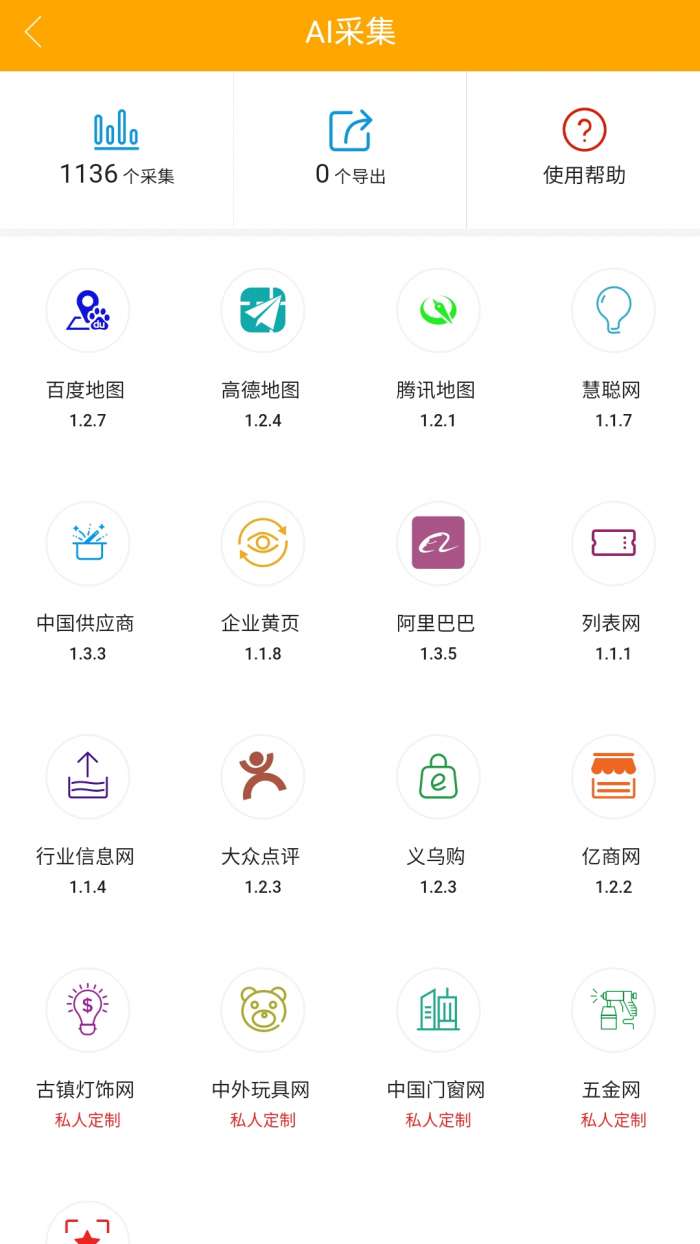
Task: Open 使用帮助 help page
Action: tap(584, 149)
